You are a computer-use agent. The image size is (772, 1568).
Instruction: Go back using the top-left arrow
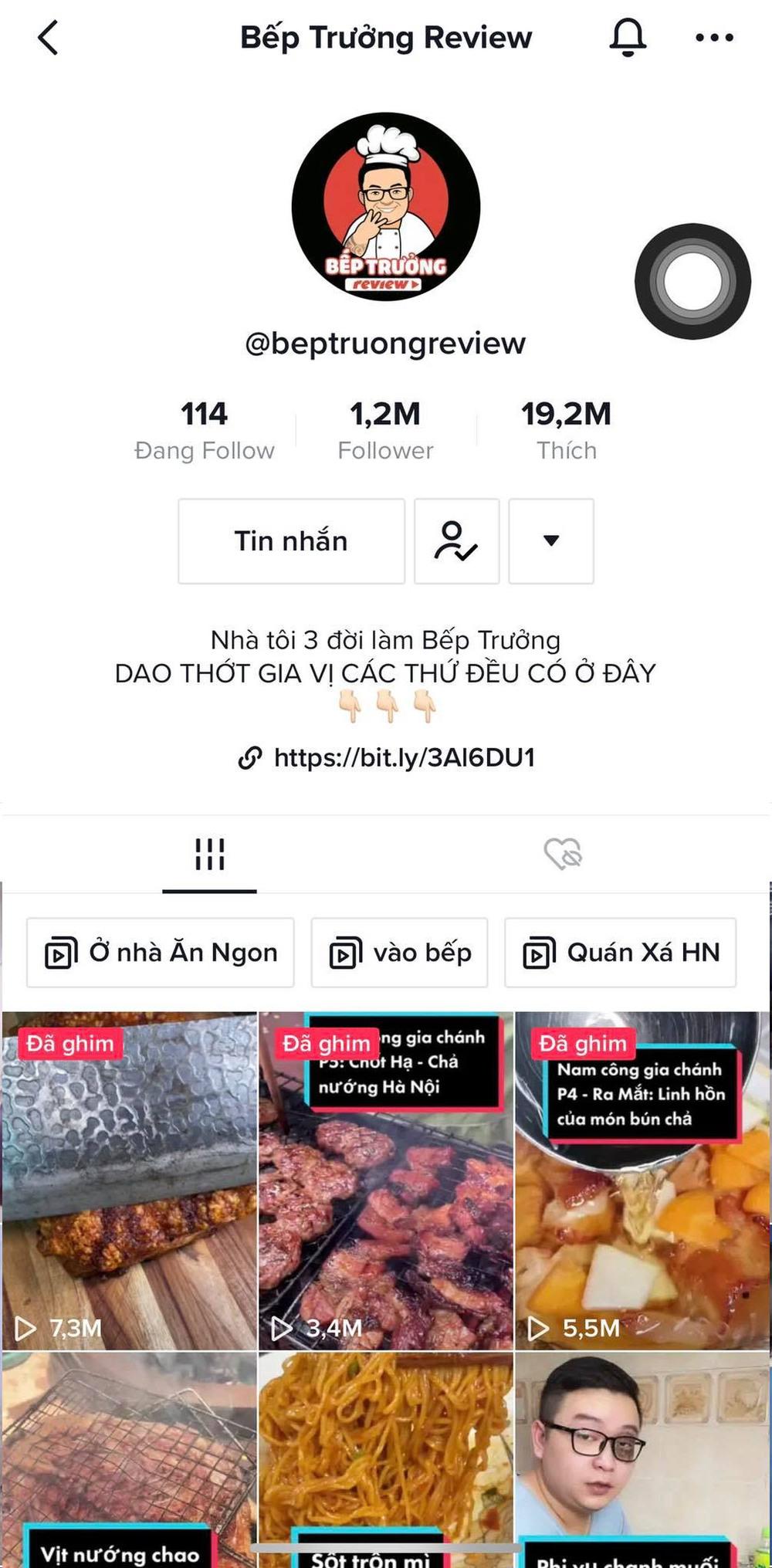[x=48, y=38]
